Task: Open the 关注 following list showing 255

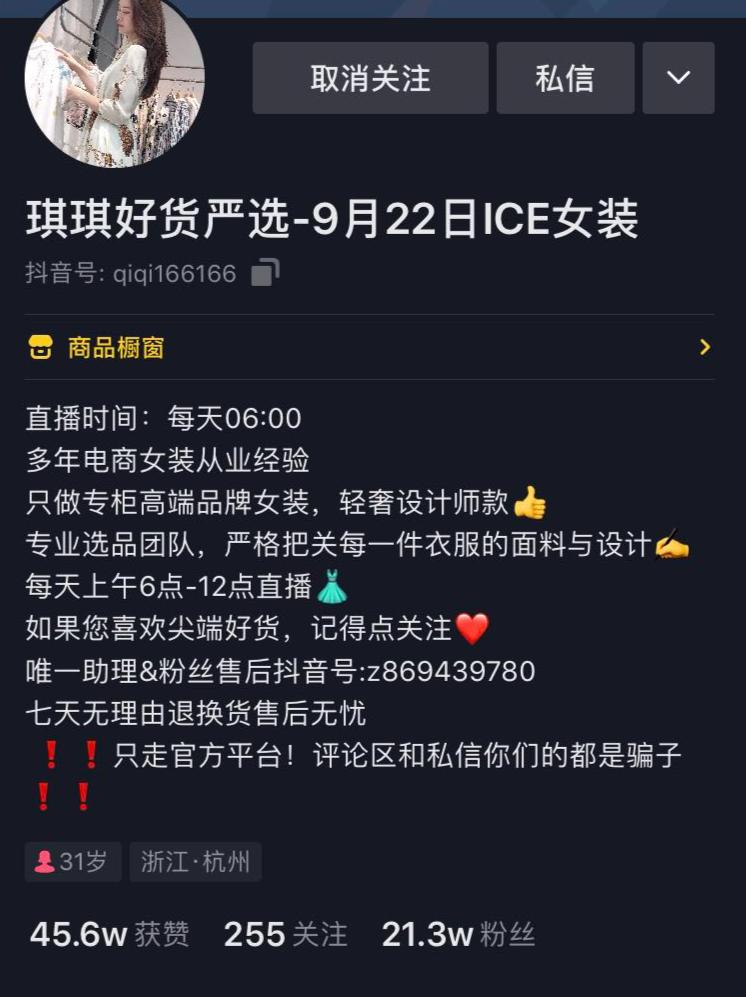Action: tap(285, 935)
